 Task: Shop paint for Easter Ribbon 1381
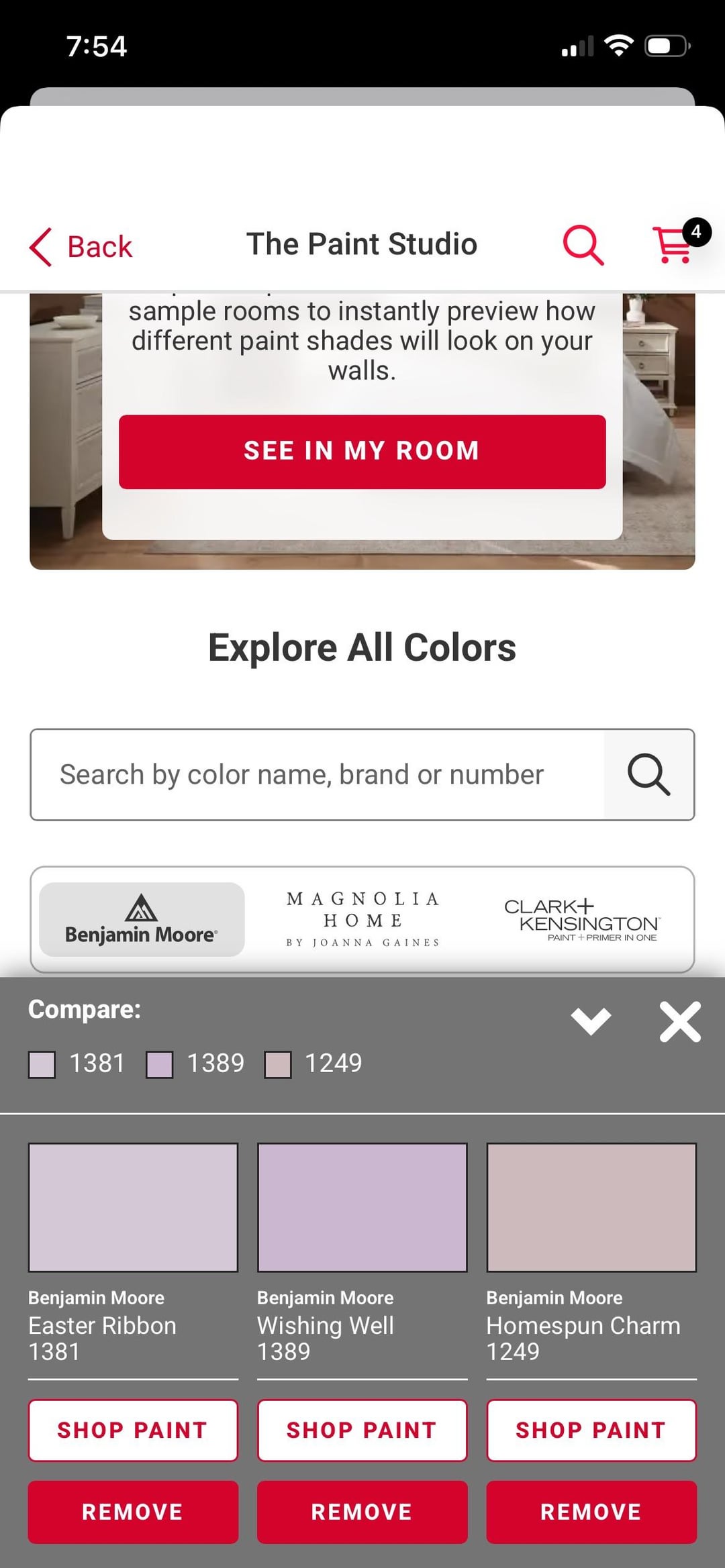[x=133, y=1430]
